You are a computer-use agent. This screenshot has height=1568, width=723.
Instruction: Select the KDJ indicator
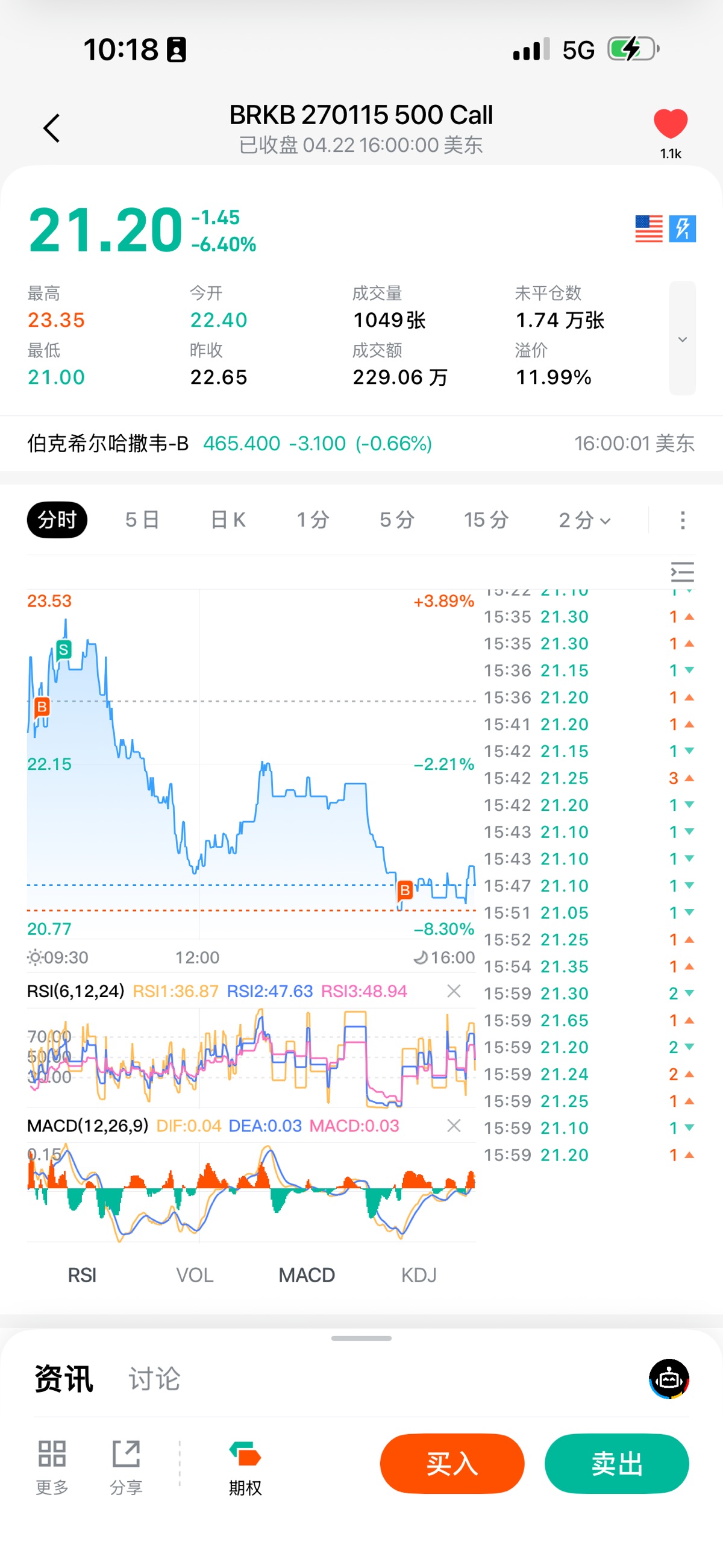419,1275
